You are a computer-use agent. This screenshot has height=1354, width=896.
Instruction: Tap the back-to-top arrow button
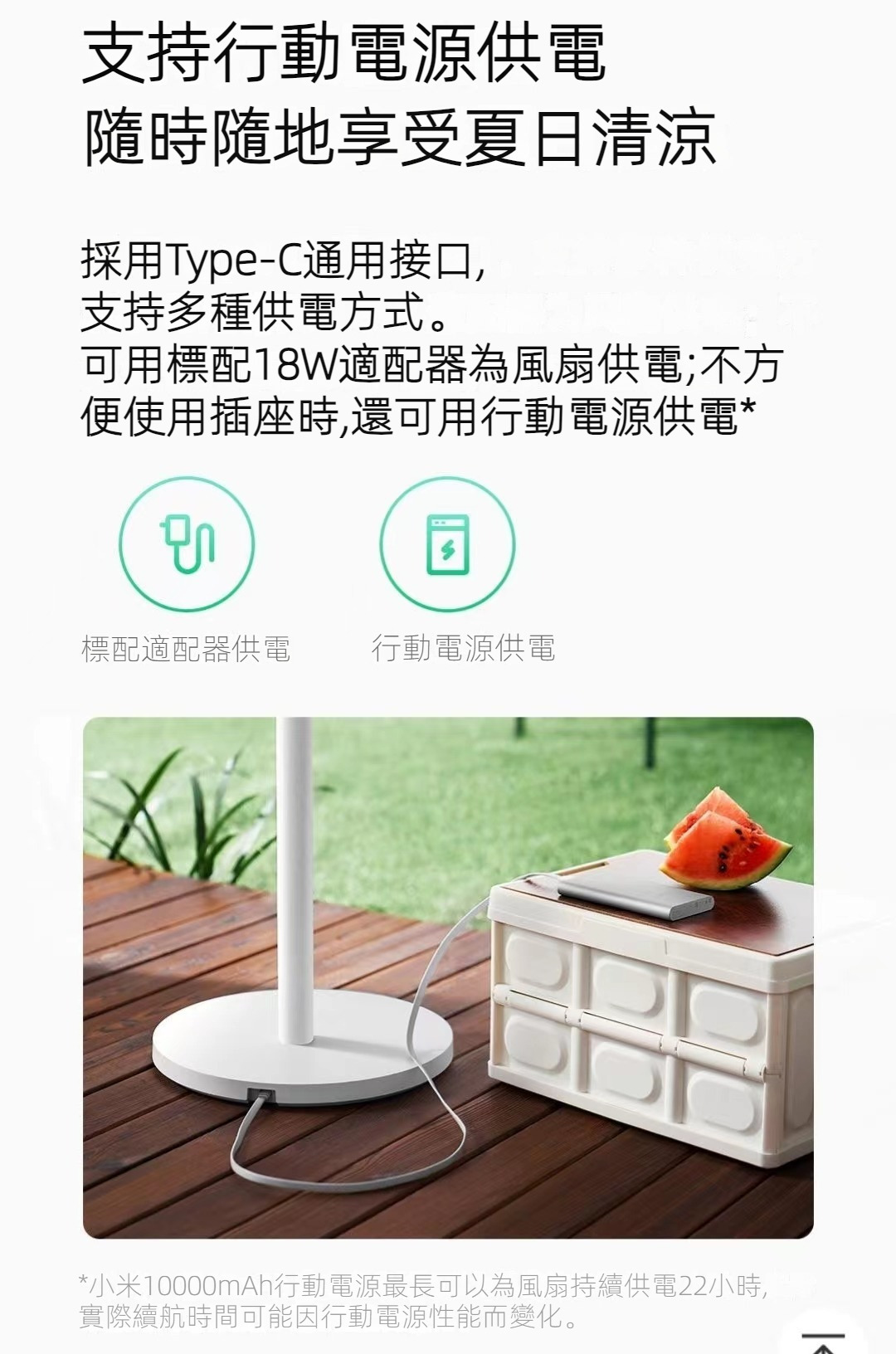[x=825, y=1337]
